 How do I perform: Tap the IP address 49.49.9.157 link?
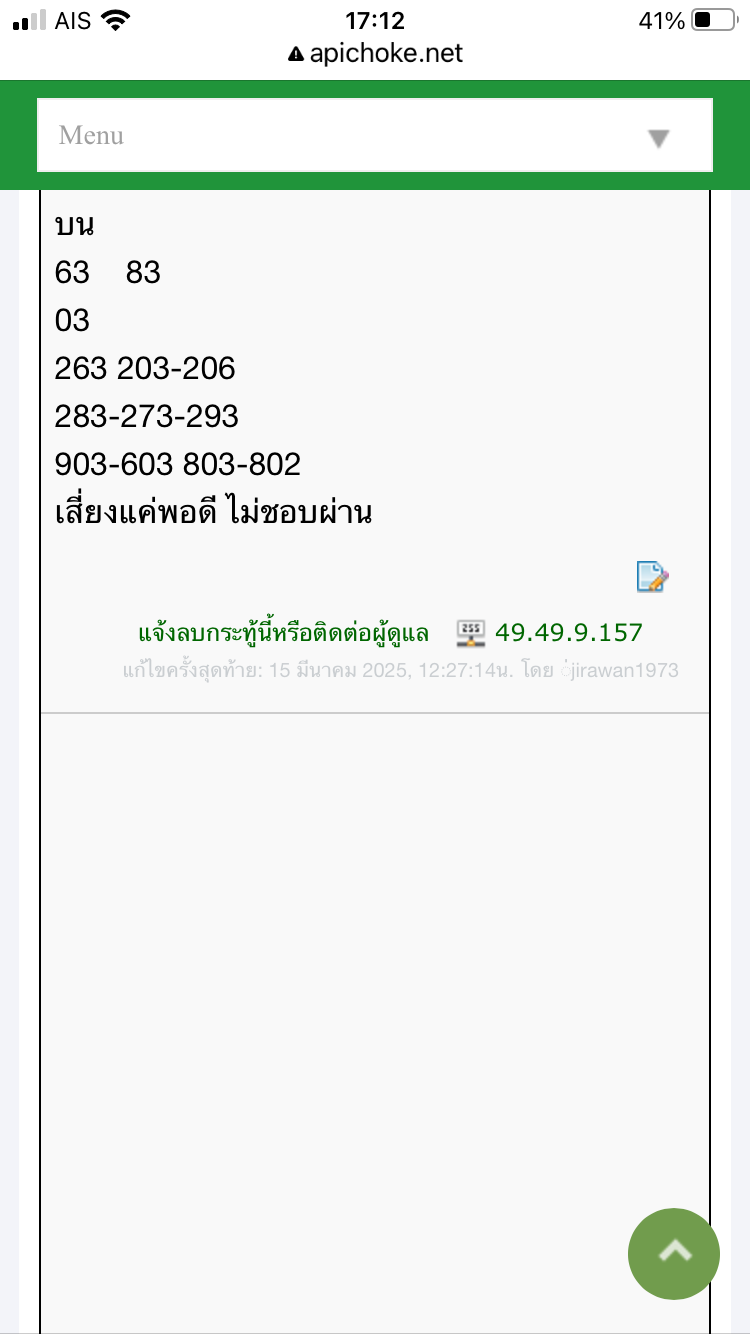569,632
